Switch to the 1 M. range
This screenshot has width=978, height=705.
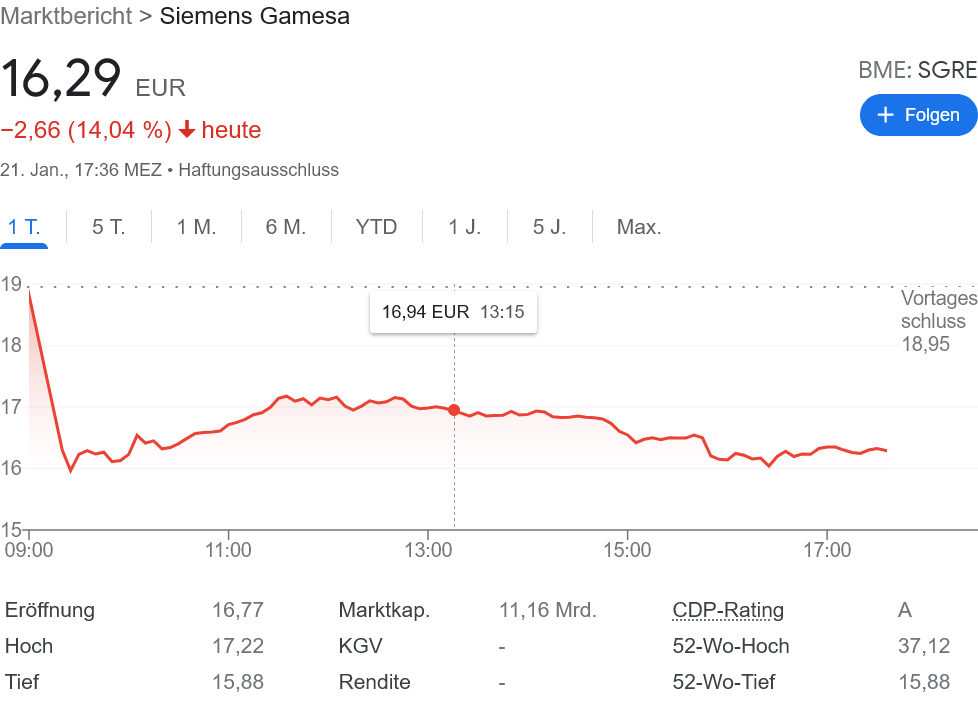196,227
